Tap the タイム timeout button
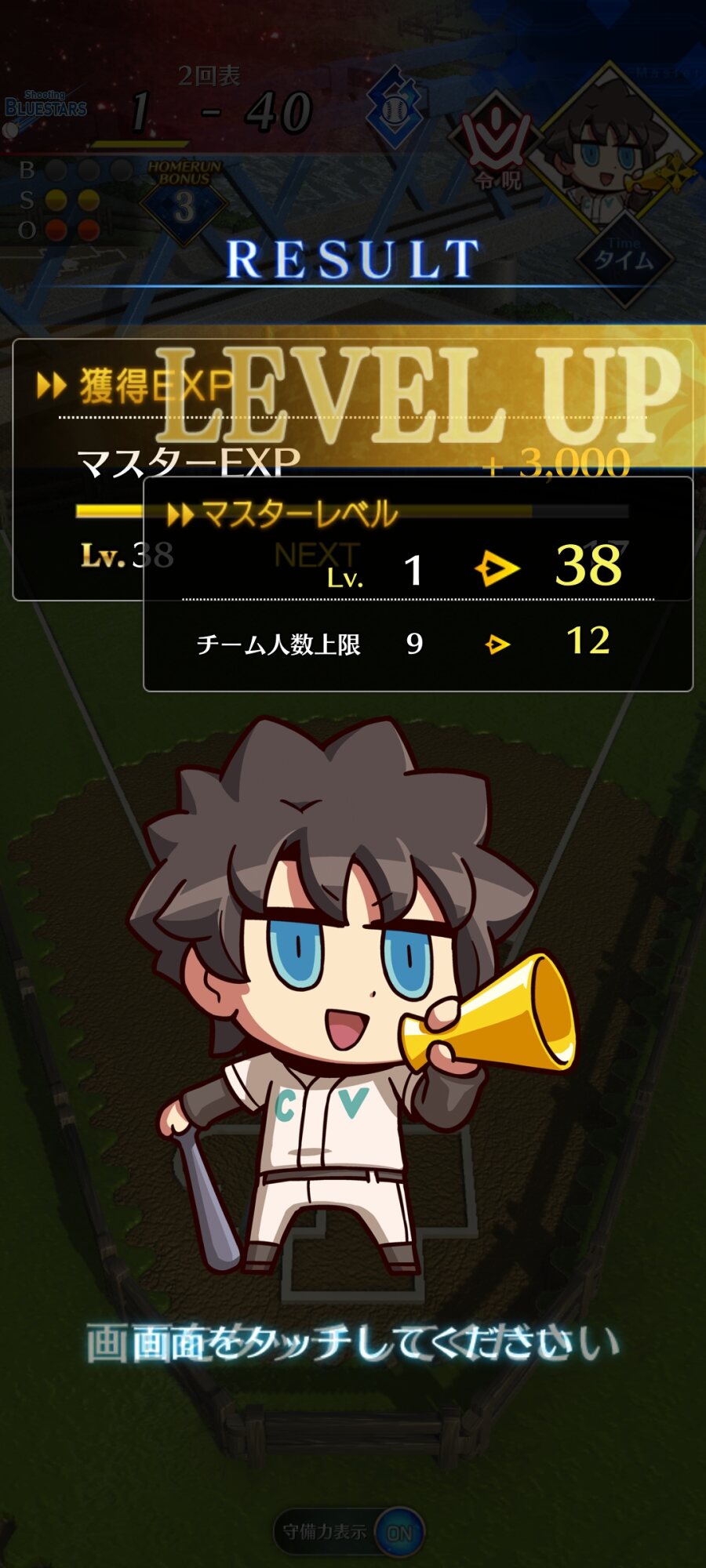This screenshot has width=706, height=1568. [x=624, y=259]
